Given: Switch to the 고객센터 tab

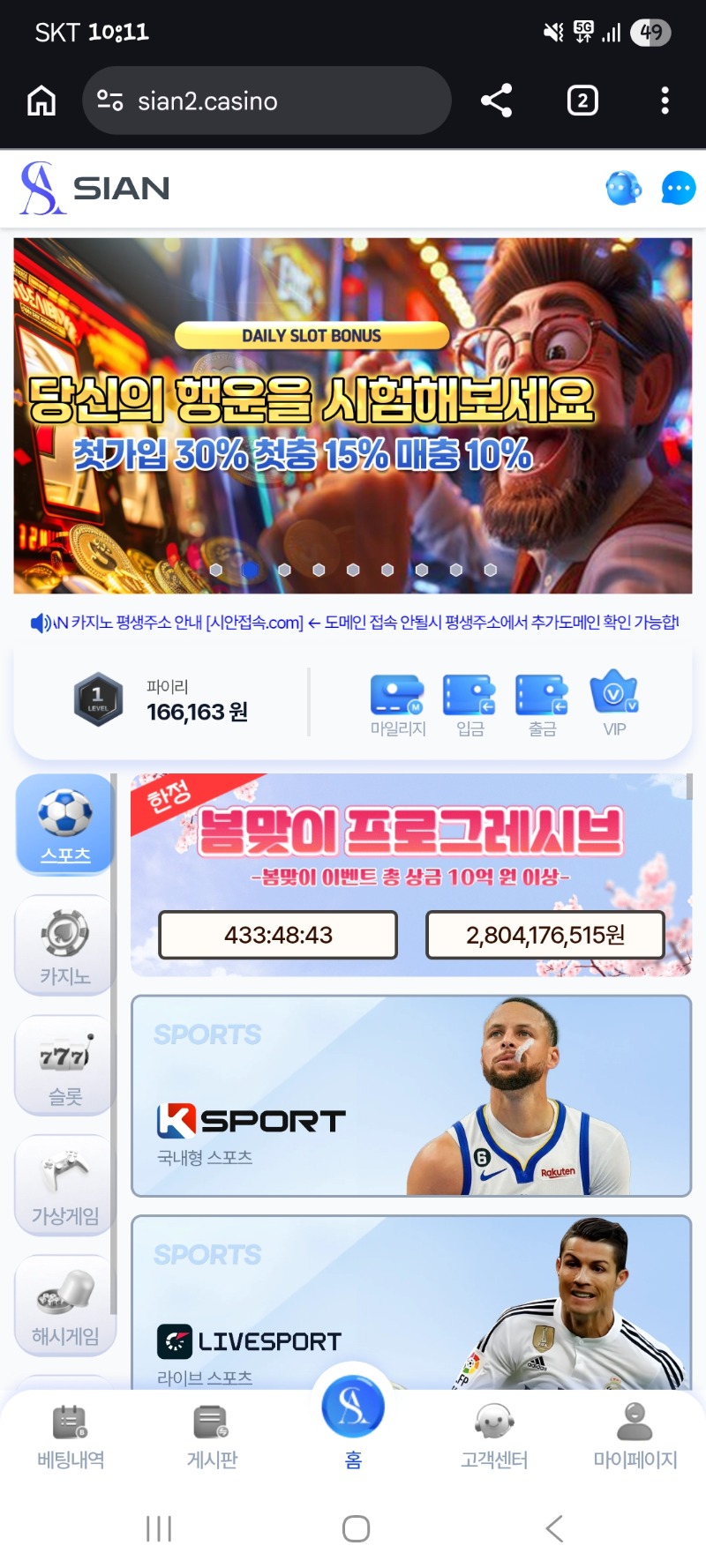Looking at the screenshot, I should pyautogui.click(x=494, y=1437).
